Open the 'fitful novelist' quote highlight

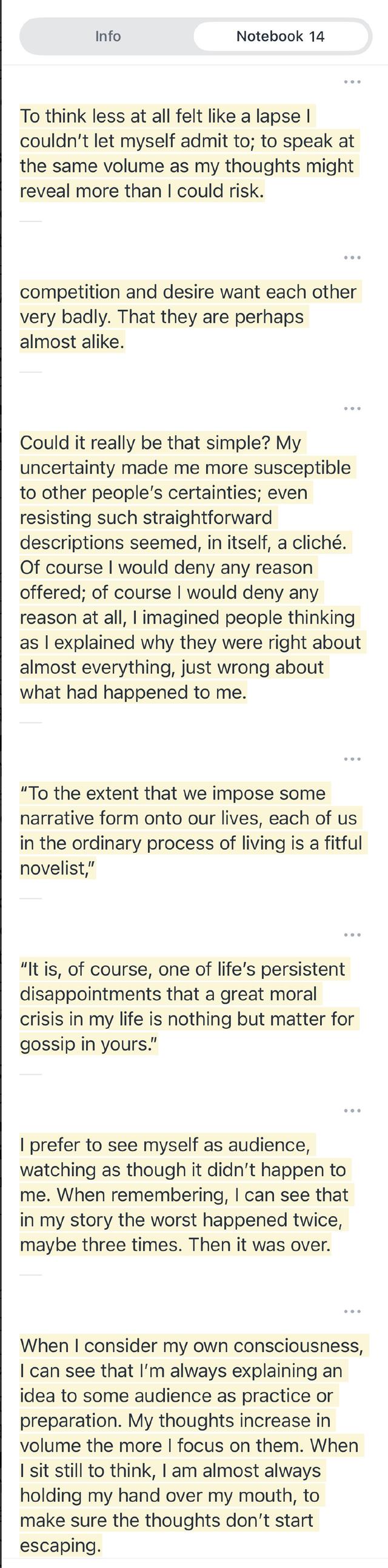click(182, 830)
